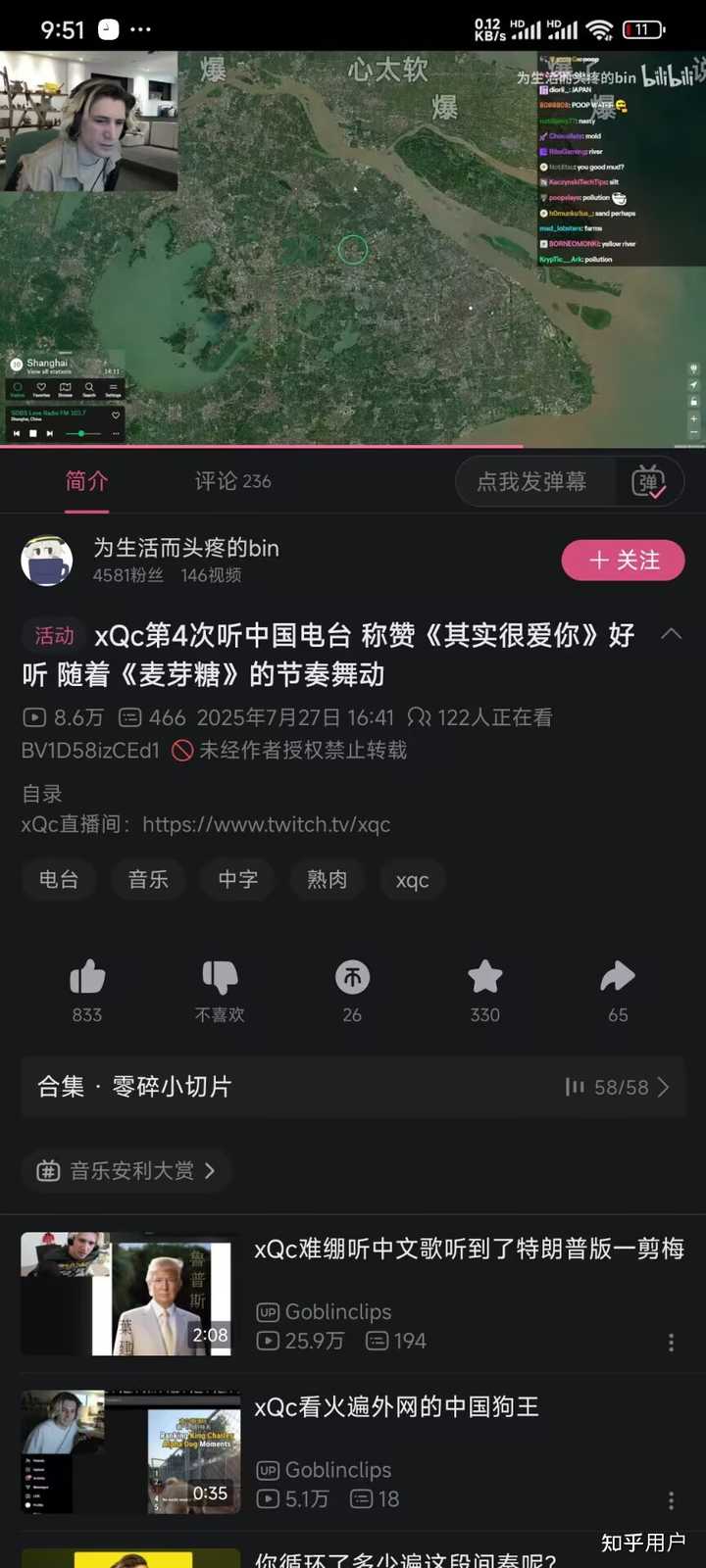Add the video to favorites star
Viewport: 706px width, 1568px height.
pyautogui.click(x=485, y=989)
